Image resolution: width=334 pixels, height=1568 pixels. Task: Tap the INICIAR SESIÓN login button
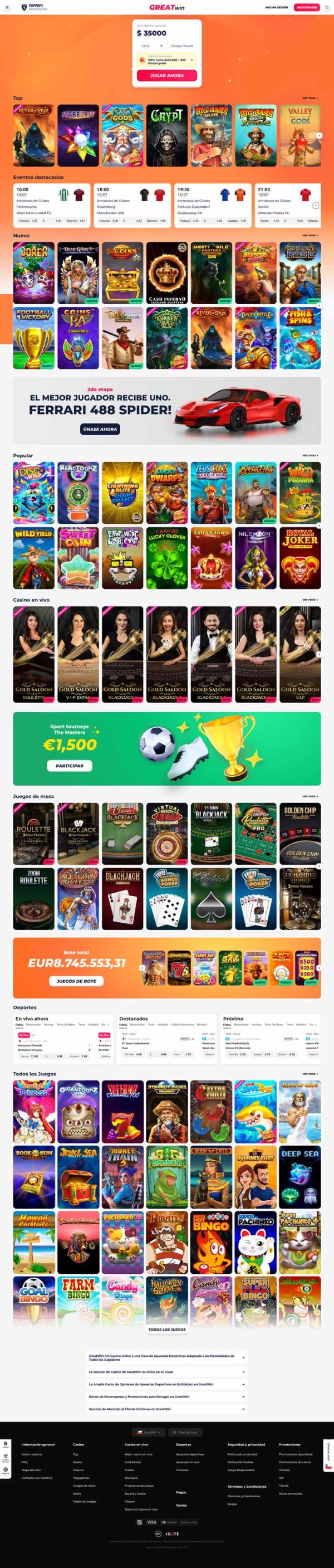[x=276, y=7]
